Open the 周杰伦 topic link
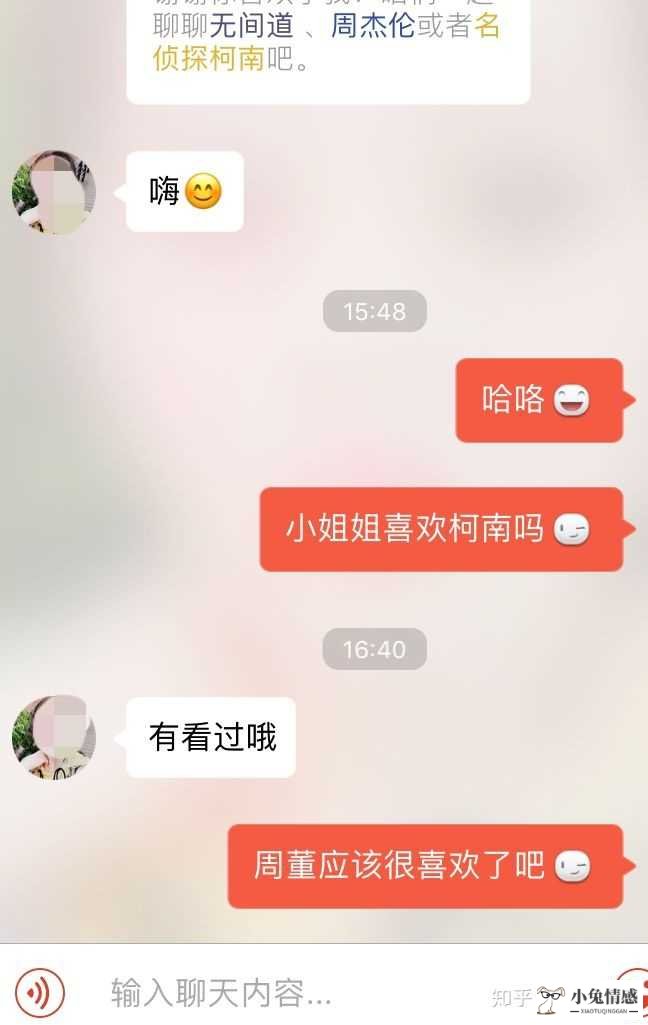 click(x=373, y=26)
